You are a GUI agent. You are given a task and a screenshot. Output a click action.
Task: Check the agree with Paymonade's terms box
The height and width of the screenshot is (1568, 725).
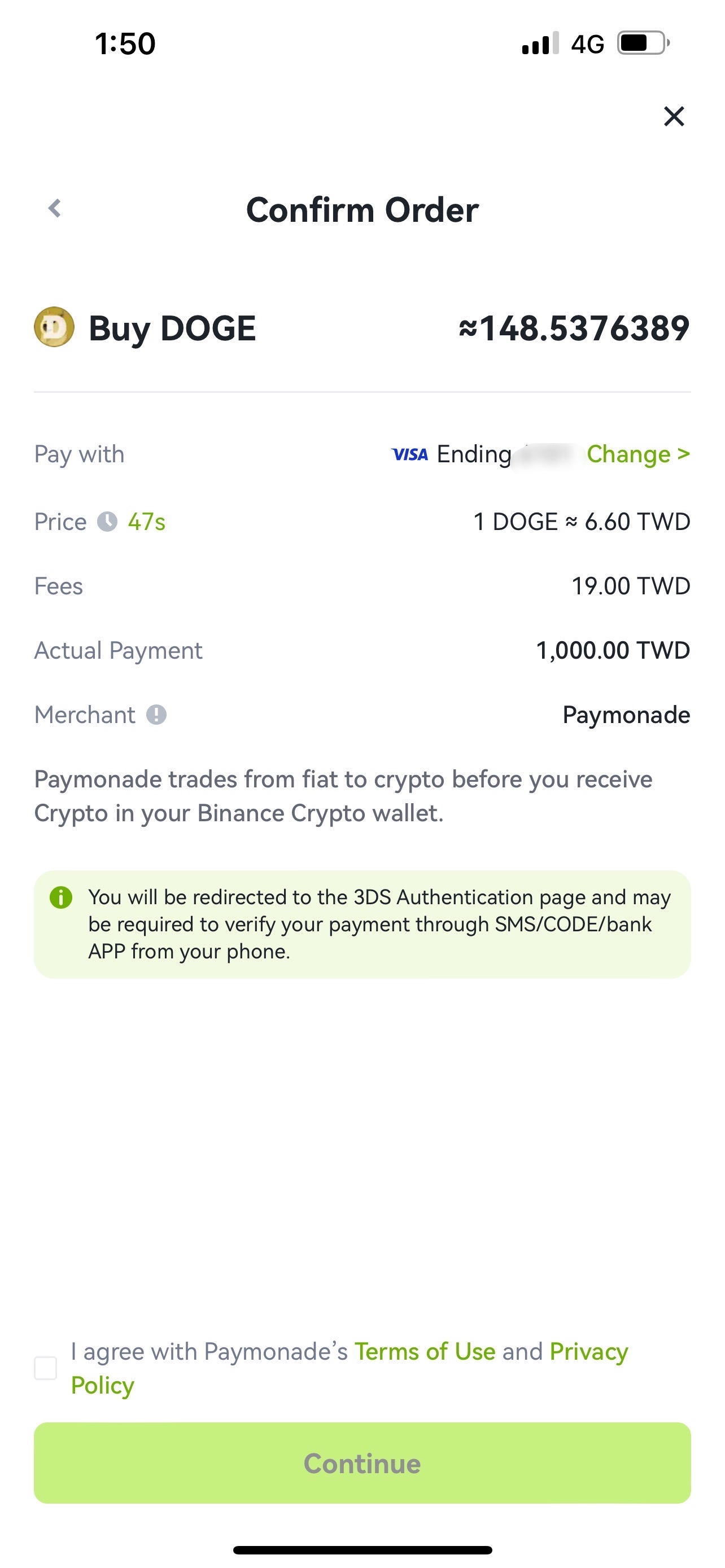pyautogui.click(x=46, y=1368)
